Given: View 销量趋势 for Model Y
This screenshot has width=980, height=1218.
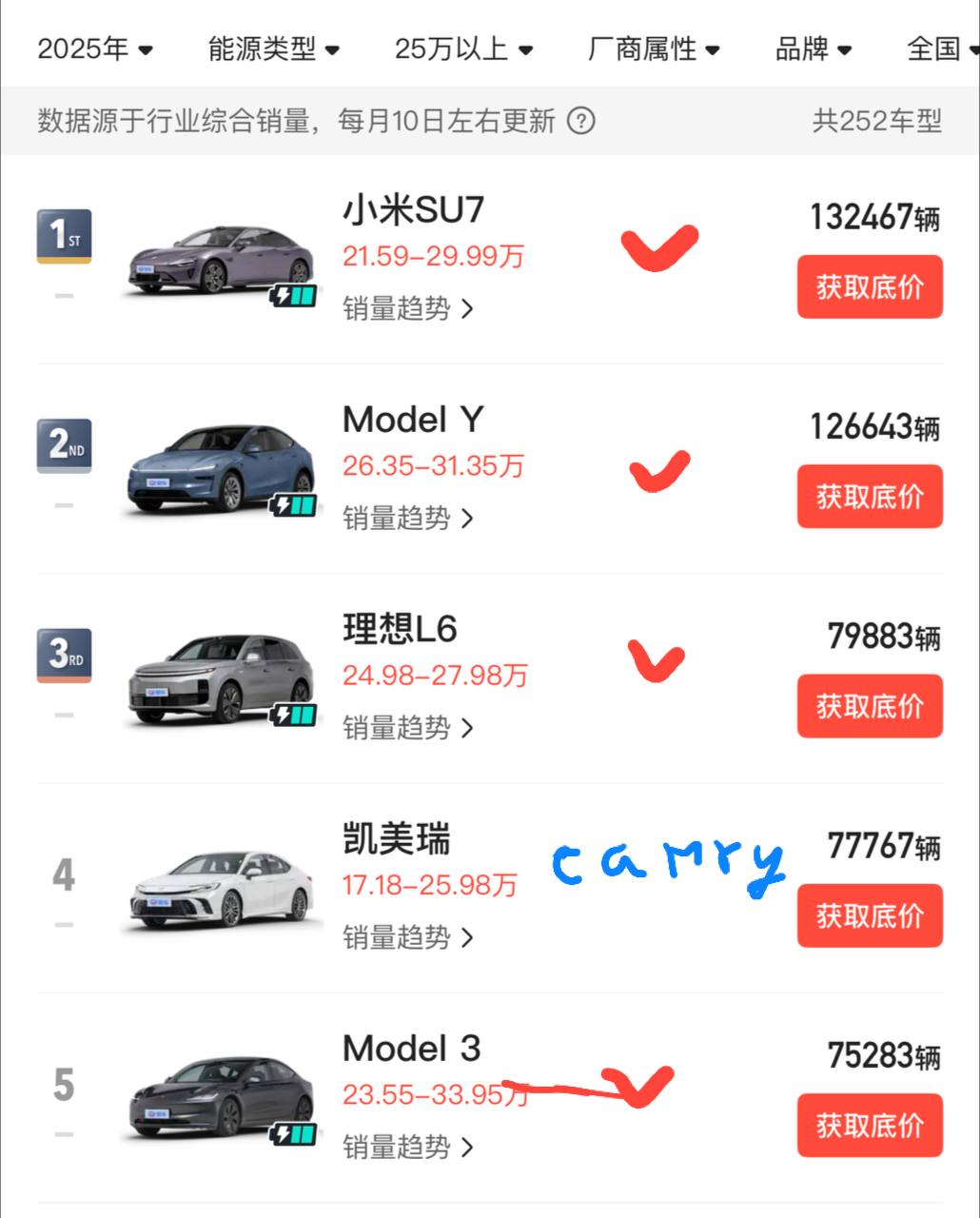Looking at the screenshot, I should click(407, 518).
